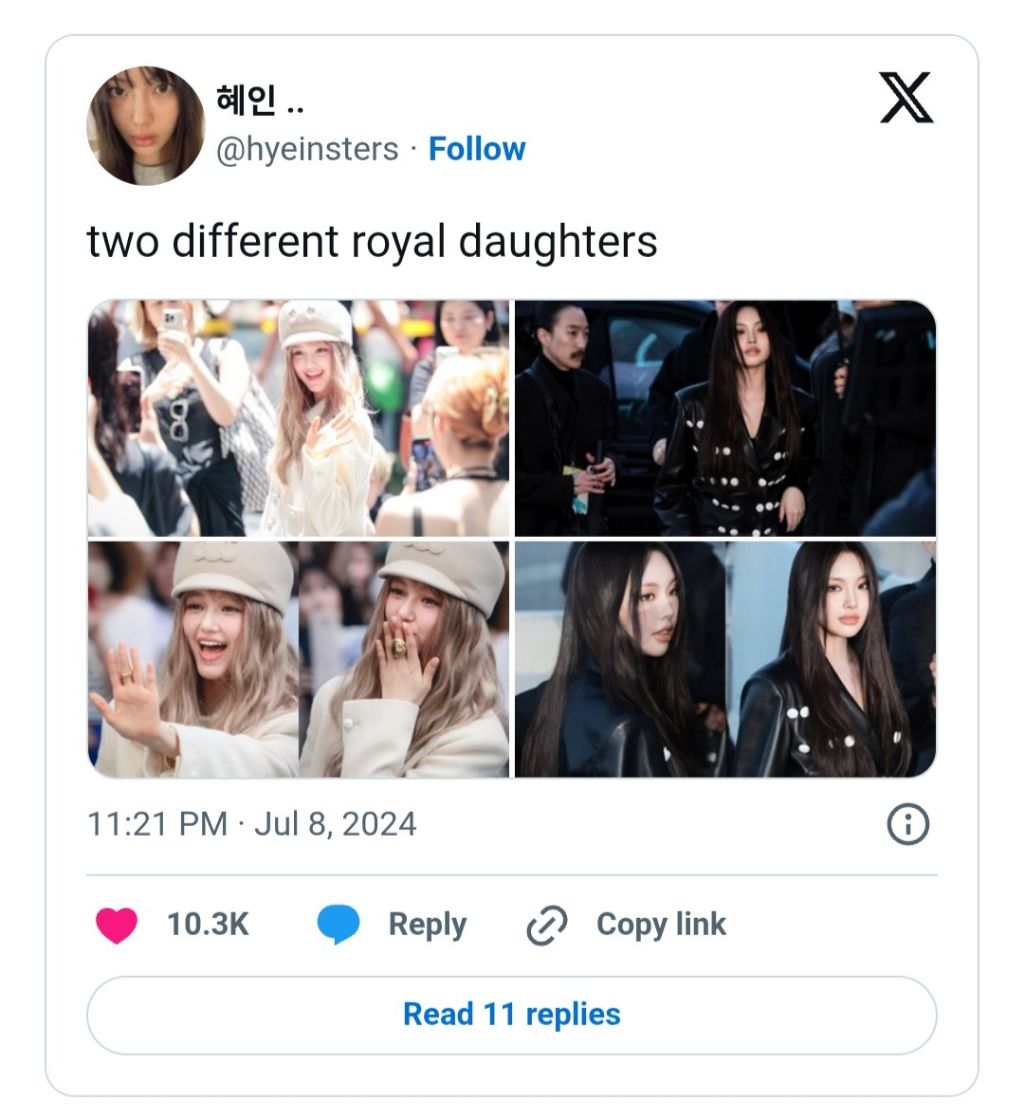The width and height of the screenshot is (1024, 1119).
Task: Open the X logo link
Action: pyautogui.click(x=906, y=98)
